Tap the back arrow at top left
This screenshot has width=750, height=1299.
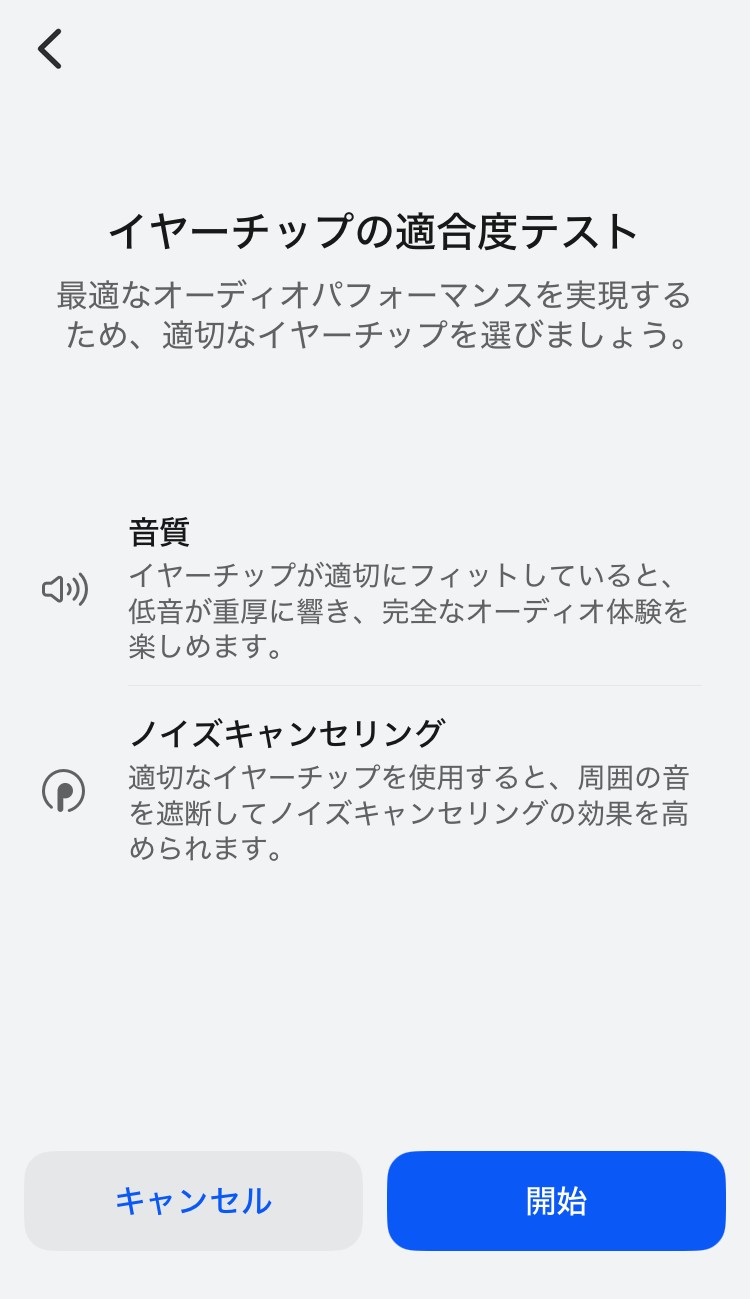click(x=48, y=49)
